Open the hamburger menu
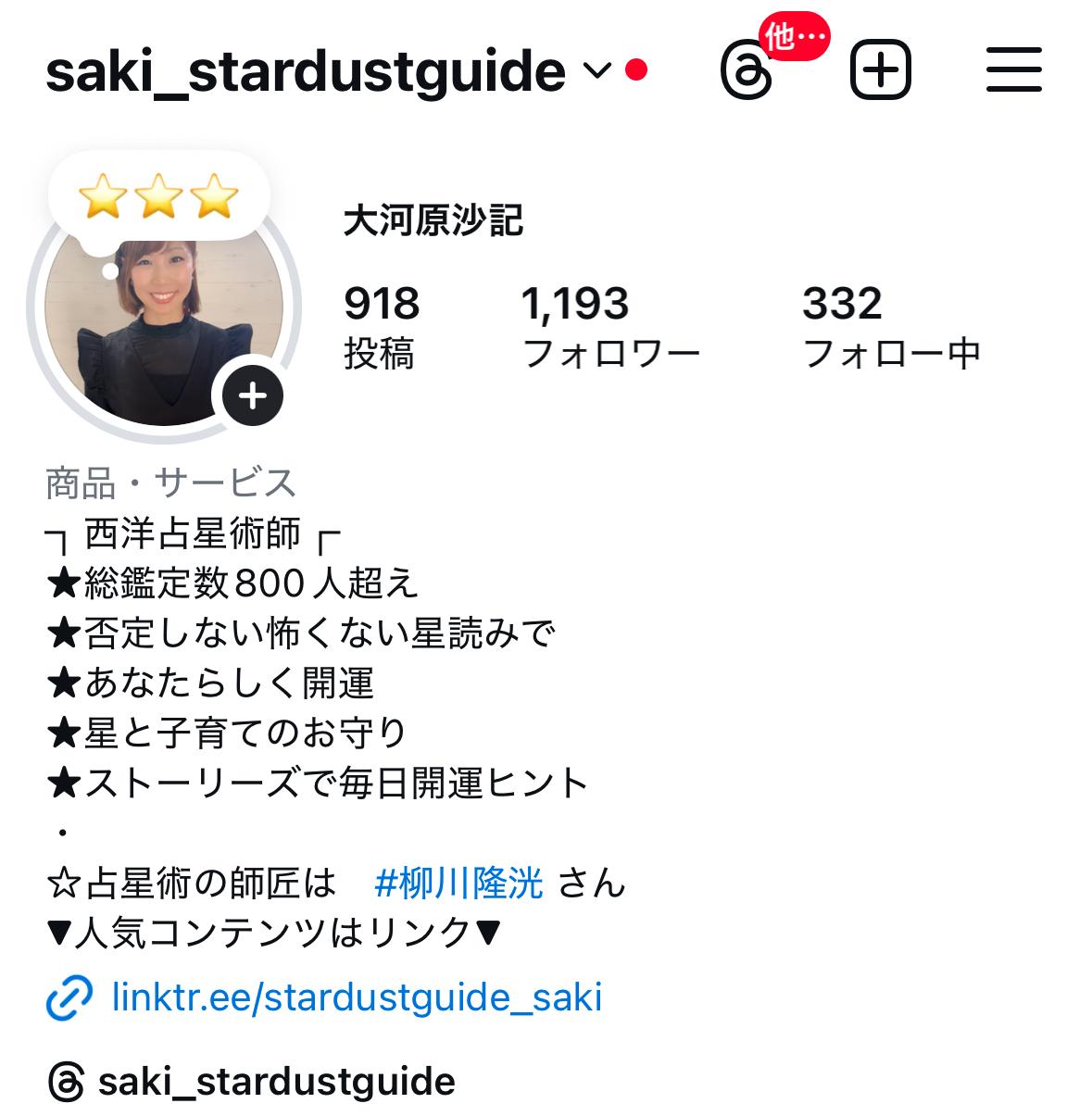The image size is (1092, 1116). (1013, 70)
